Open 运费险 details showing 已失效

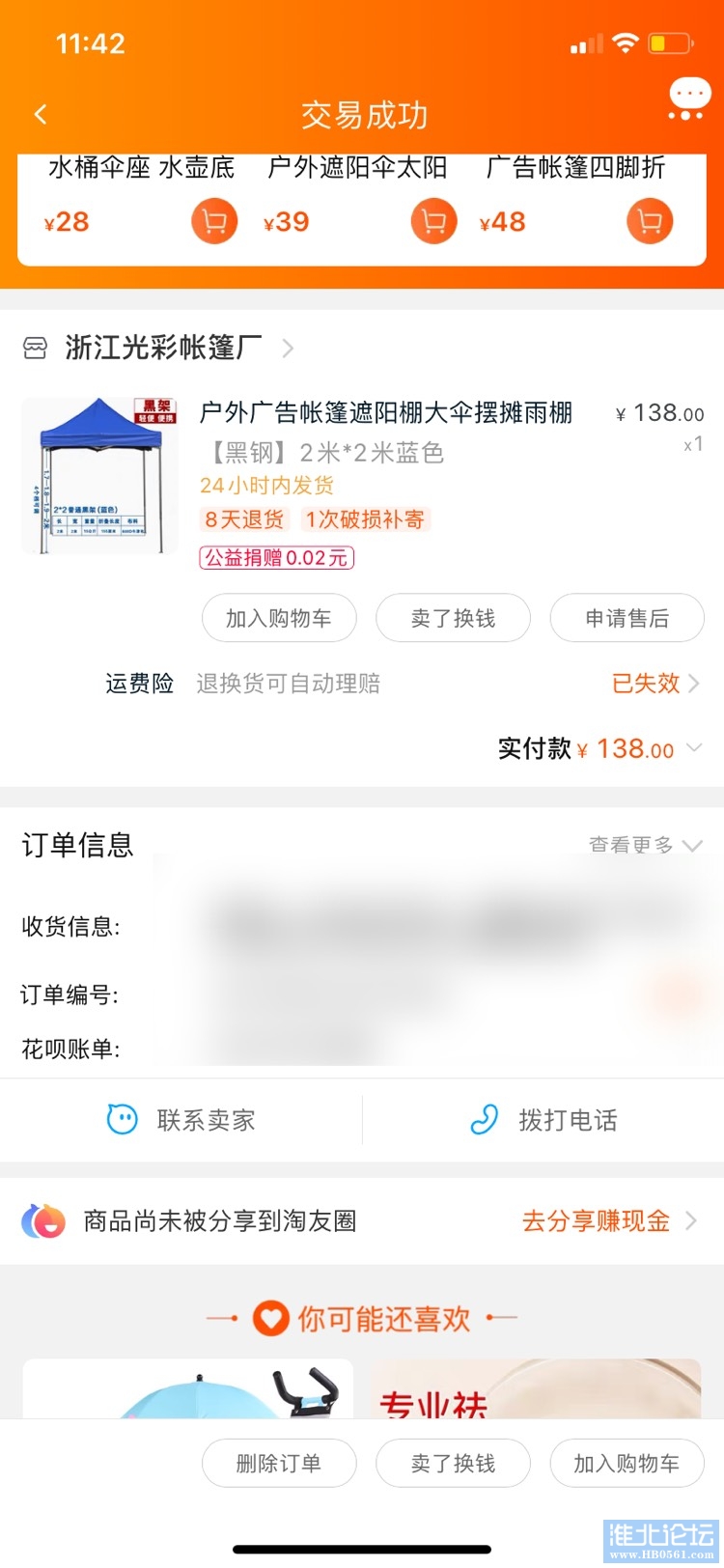click(654, 684)
